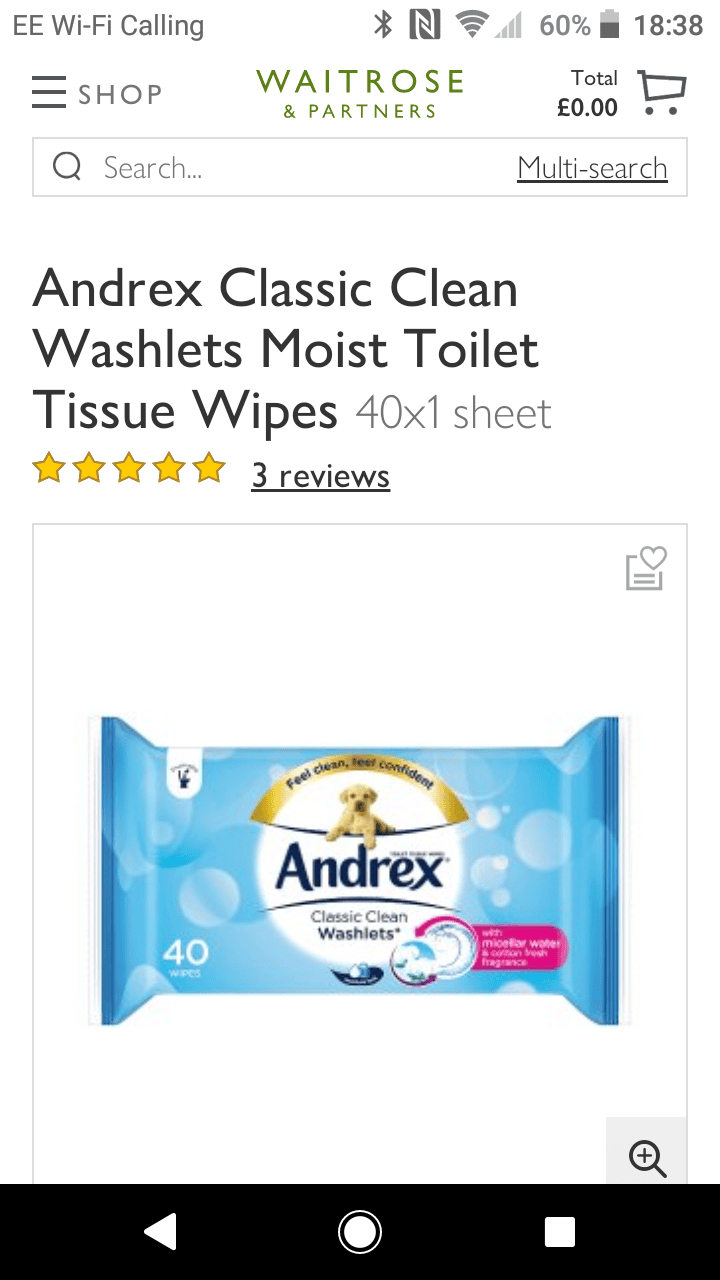Open the Andrex Washlets product image
The image size is (720, 1280).
click(360, 870)
